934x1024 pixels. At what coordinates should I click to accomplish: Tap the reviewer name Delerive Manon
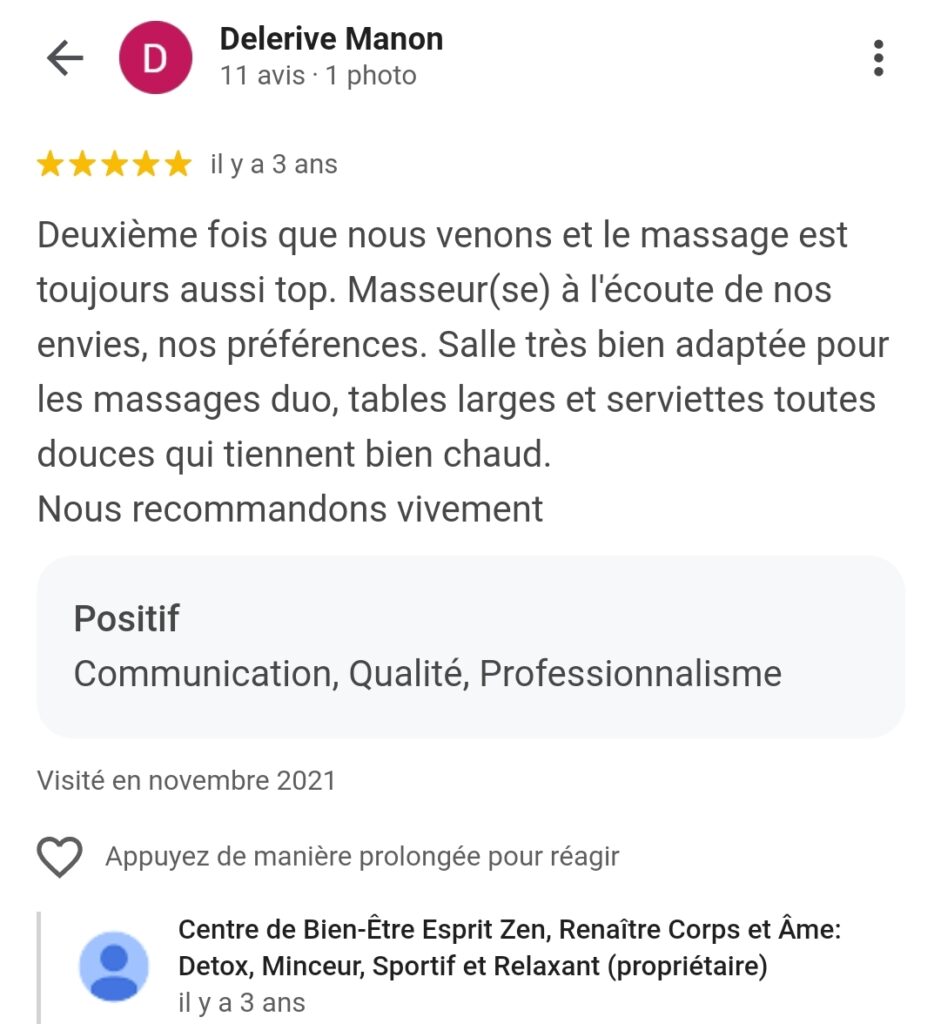coord(331,39)
